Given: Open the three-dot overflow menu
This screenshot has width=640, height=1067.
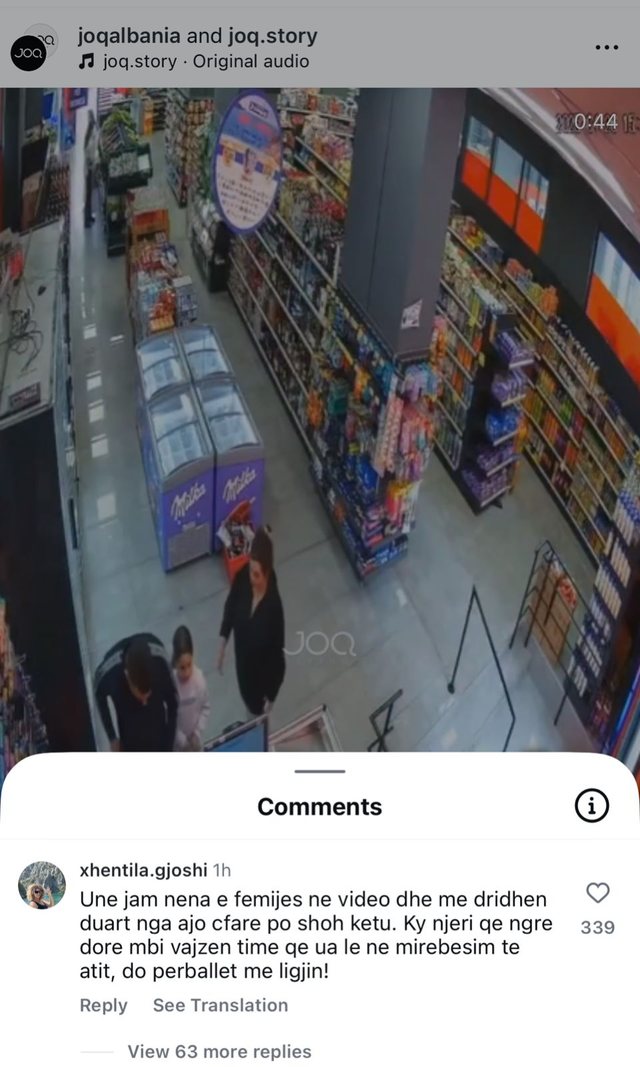Looking at the screenshot, I should point(606,47).
